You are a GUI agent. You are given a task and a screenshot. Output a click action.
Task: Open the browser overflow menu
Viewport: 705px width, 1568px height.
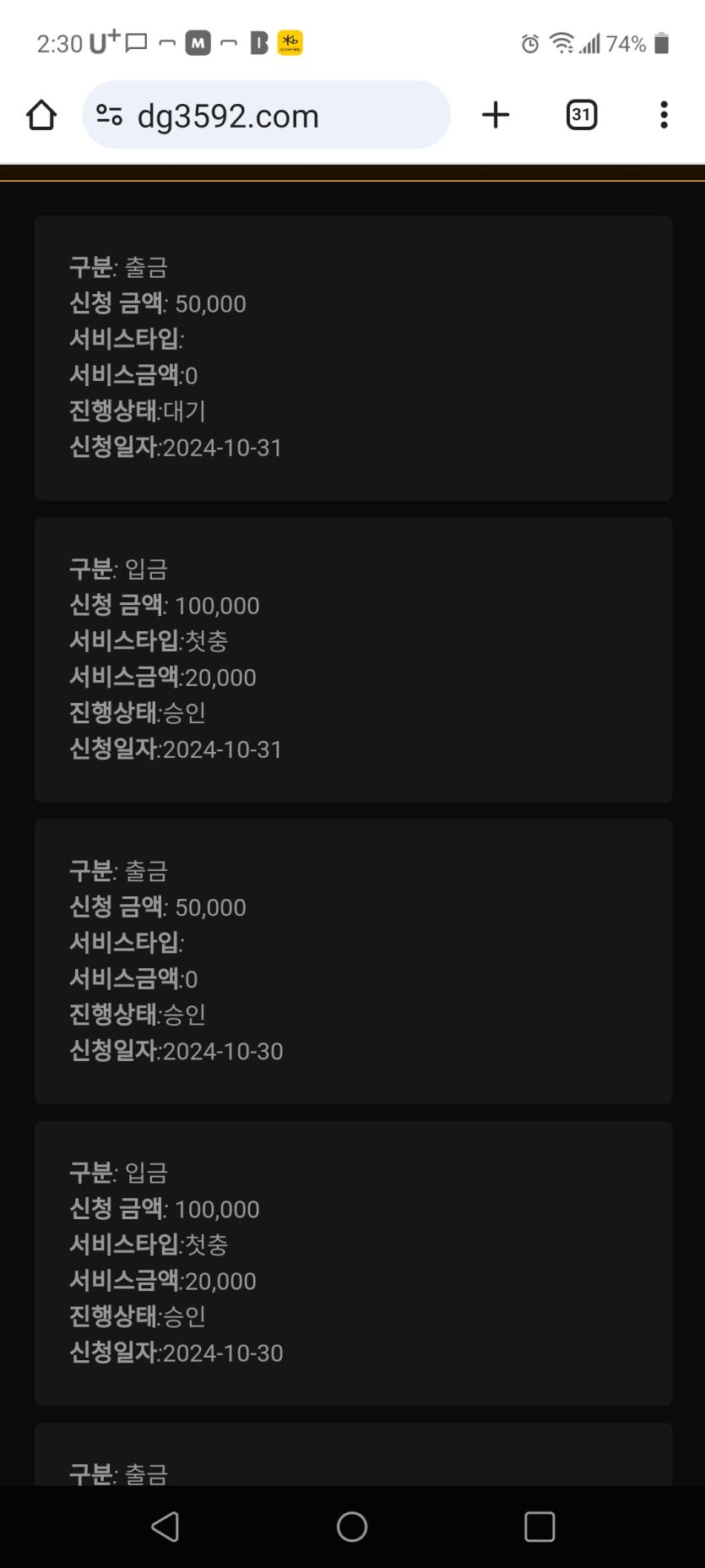coord(664,115)
